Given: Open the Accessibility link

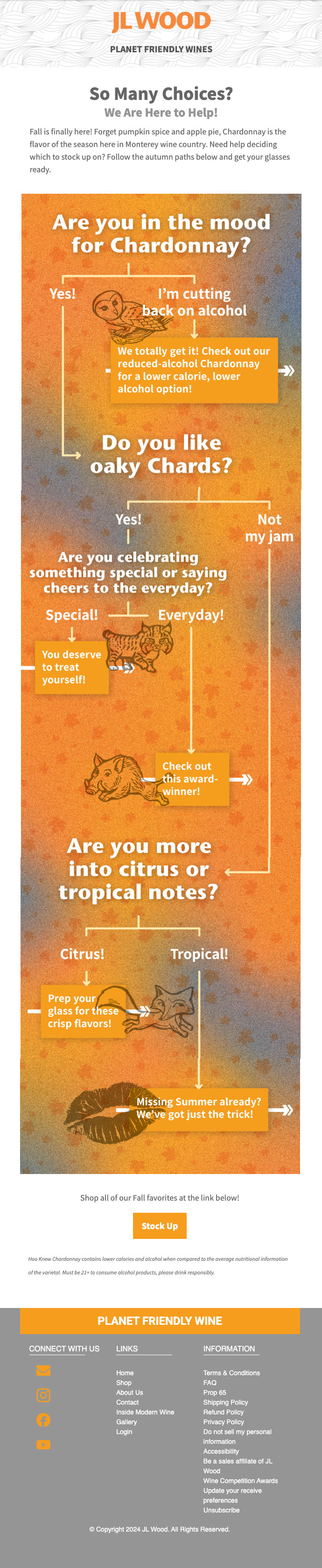Looking at the screenshot, I should point(221,1451).
